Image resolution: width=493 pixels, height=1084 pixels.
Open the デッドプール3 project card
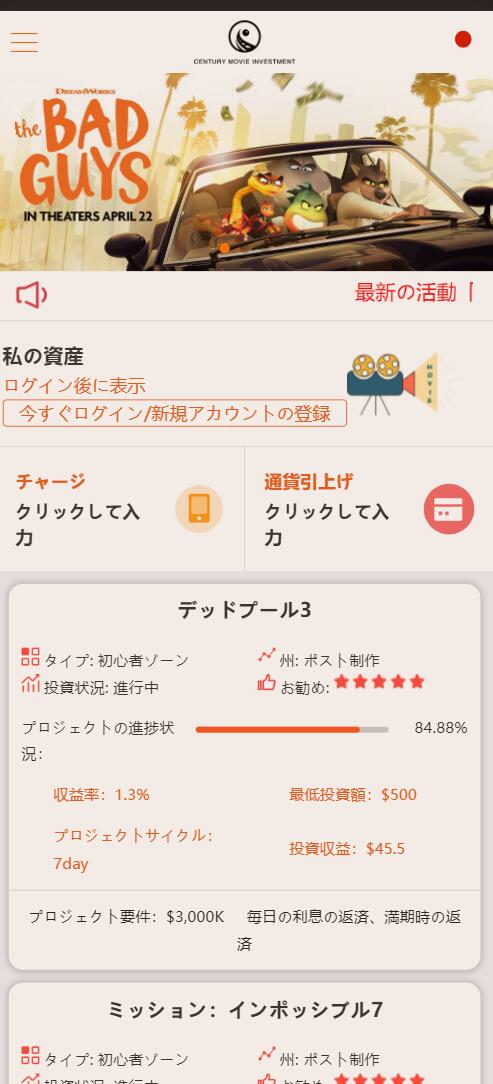point(245,776)
